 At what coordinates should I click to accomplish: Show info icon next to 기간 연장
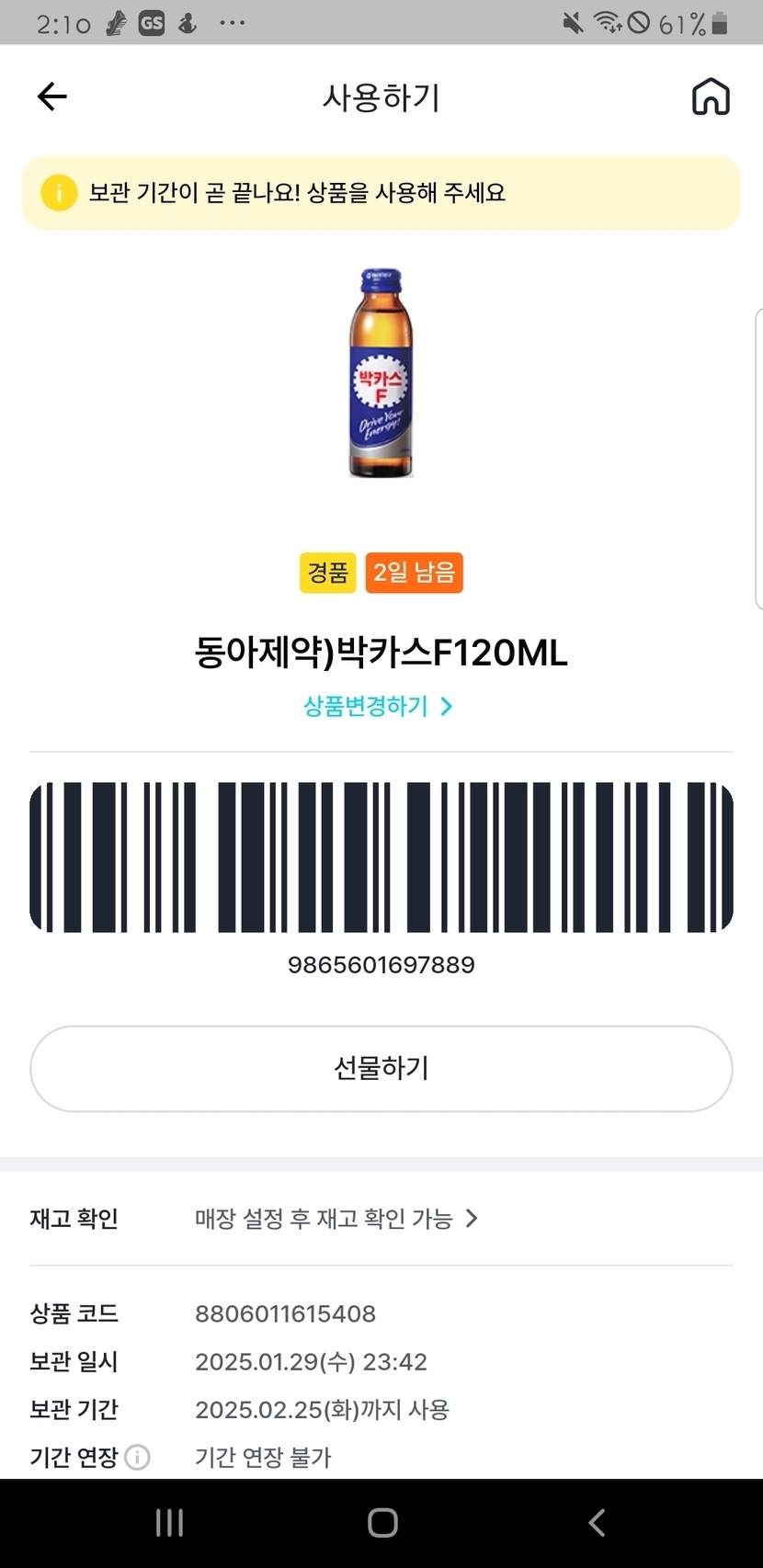pos(138,1457)
